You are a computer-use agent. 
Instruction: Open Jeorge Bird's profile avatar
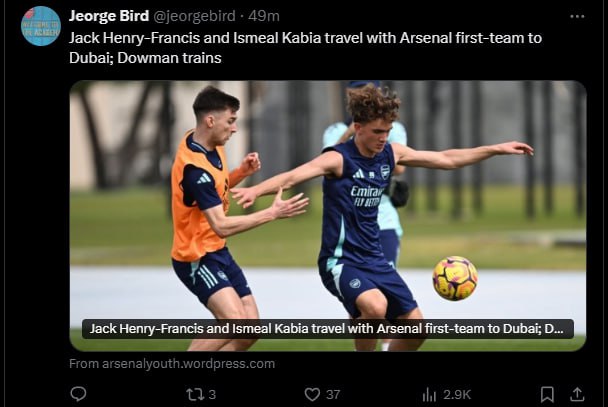click(41, 26)
